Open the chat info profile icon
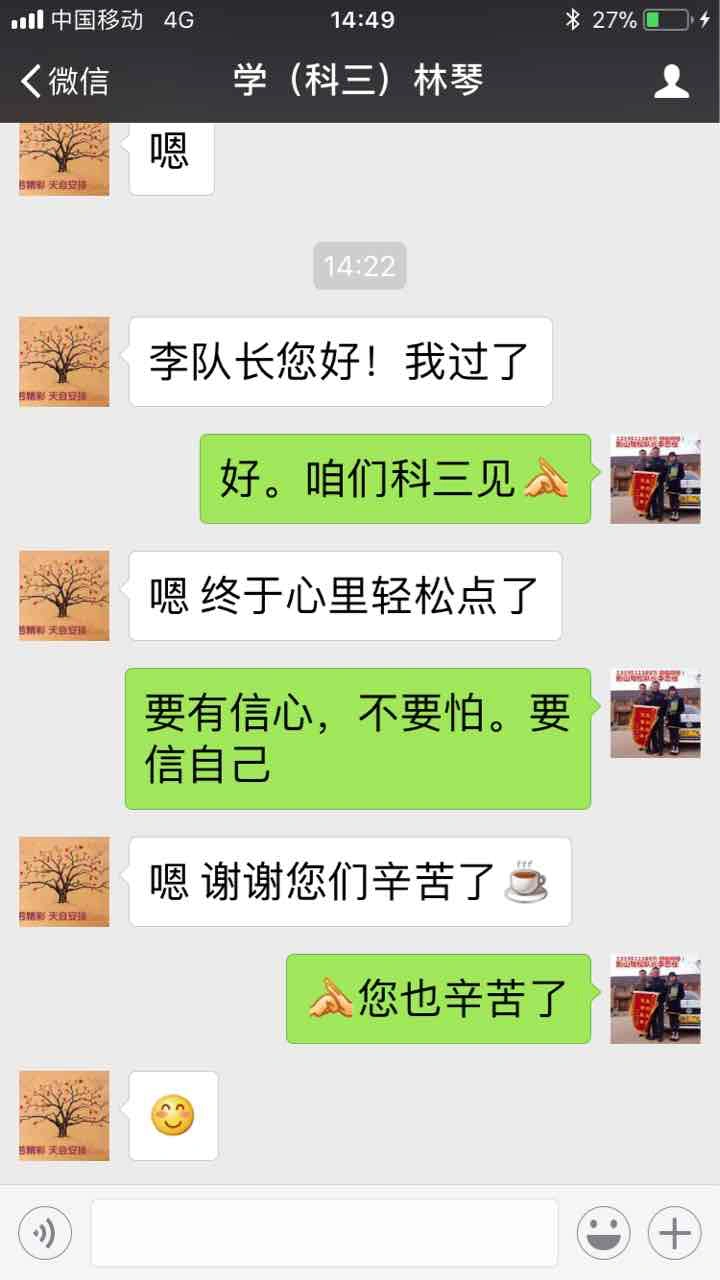The height and width of the screenshot is (1280, 720). coord(672,81)
